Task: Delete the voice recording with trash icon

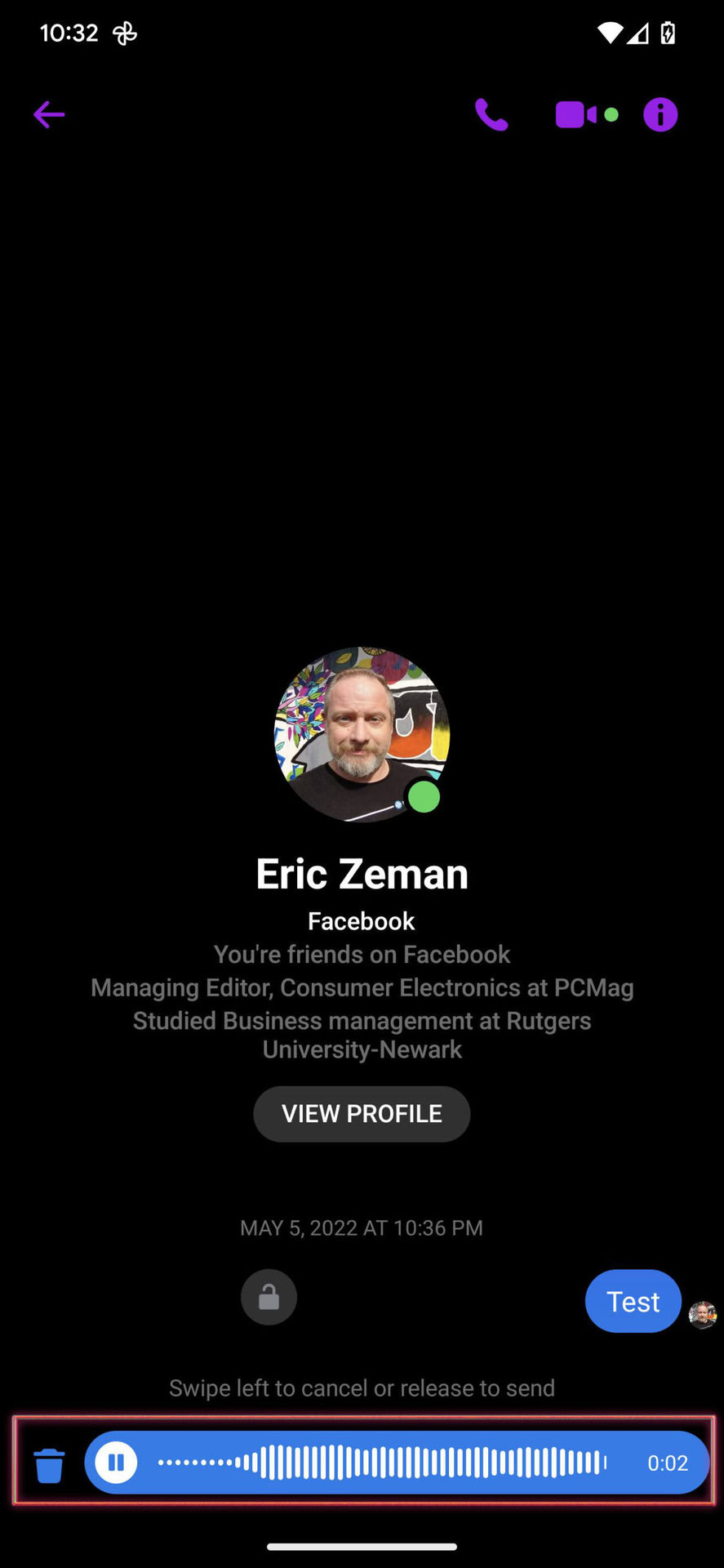Action: point(49,1466)
